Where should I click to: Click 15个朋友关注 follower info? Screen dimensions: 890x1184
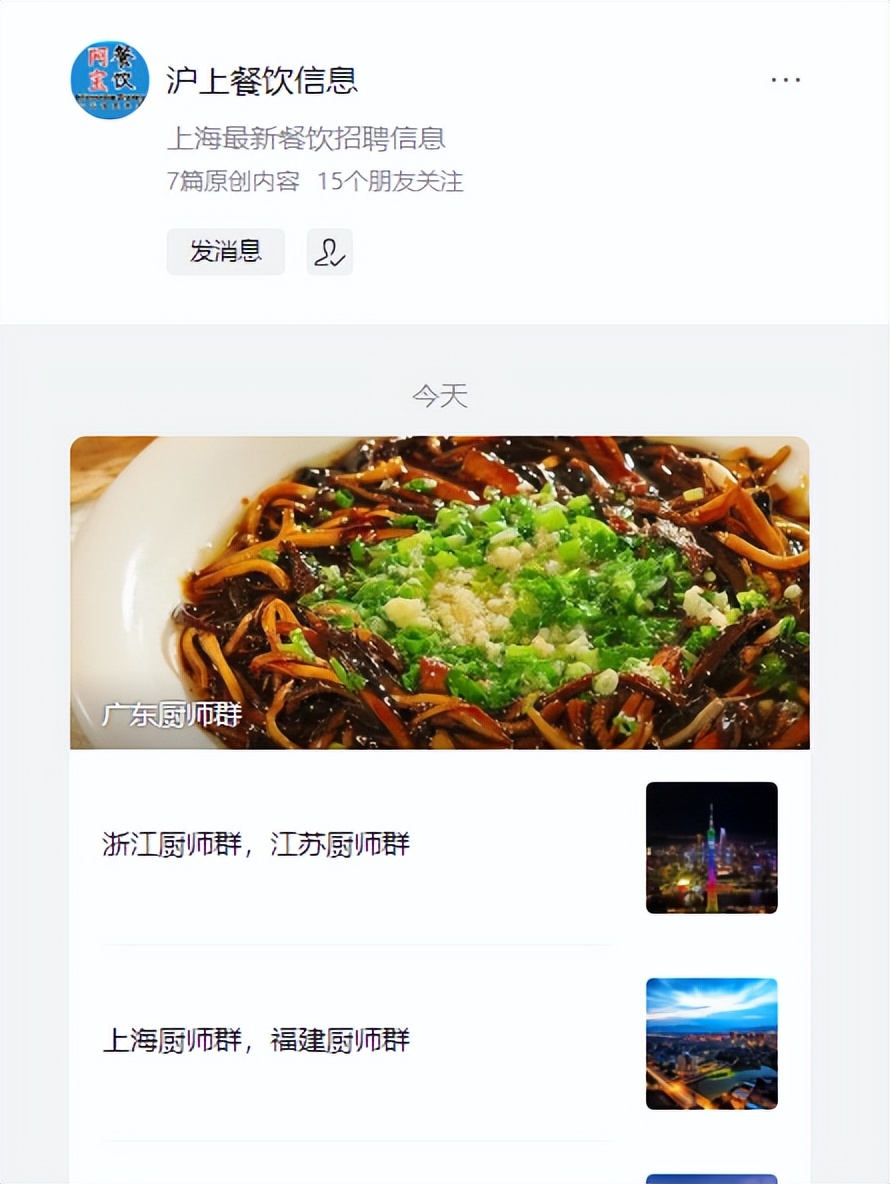pyautogui.click(x=389, y=183)
